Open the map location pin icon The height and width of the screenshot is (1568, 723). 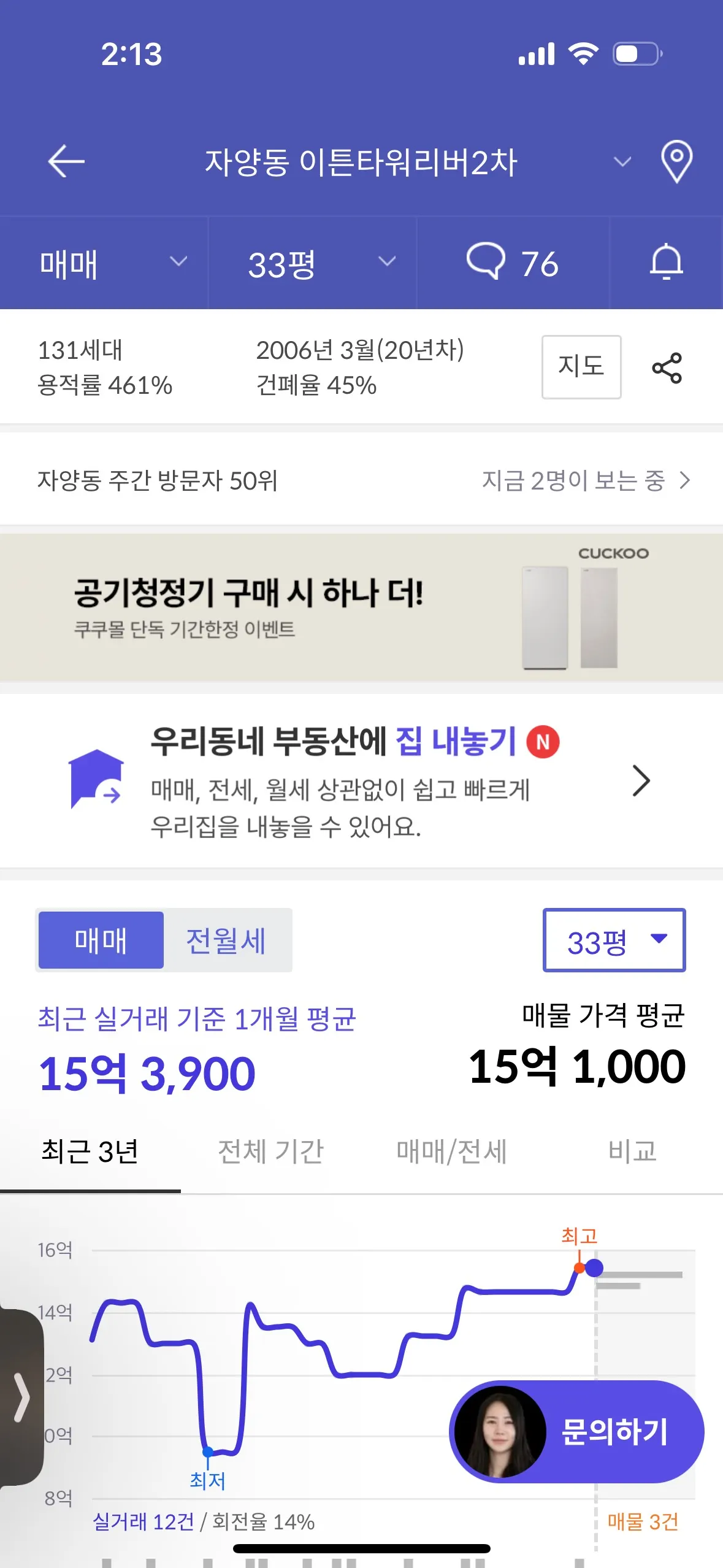(676, 161)
